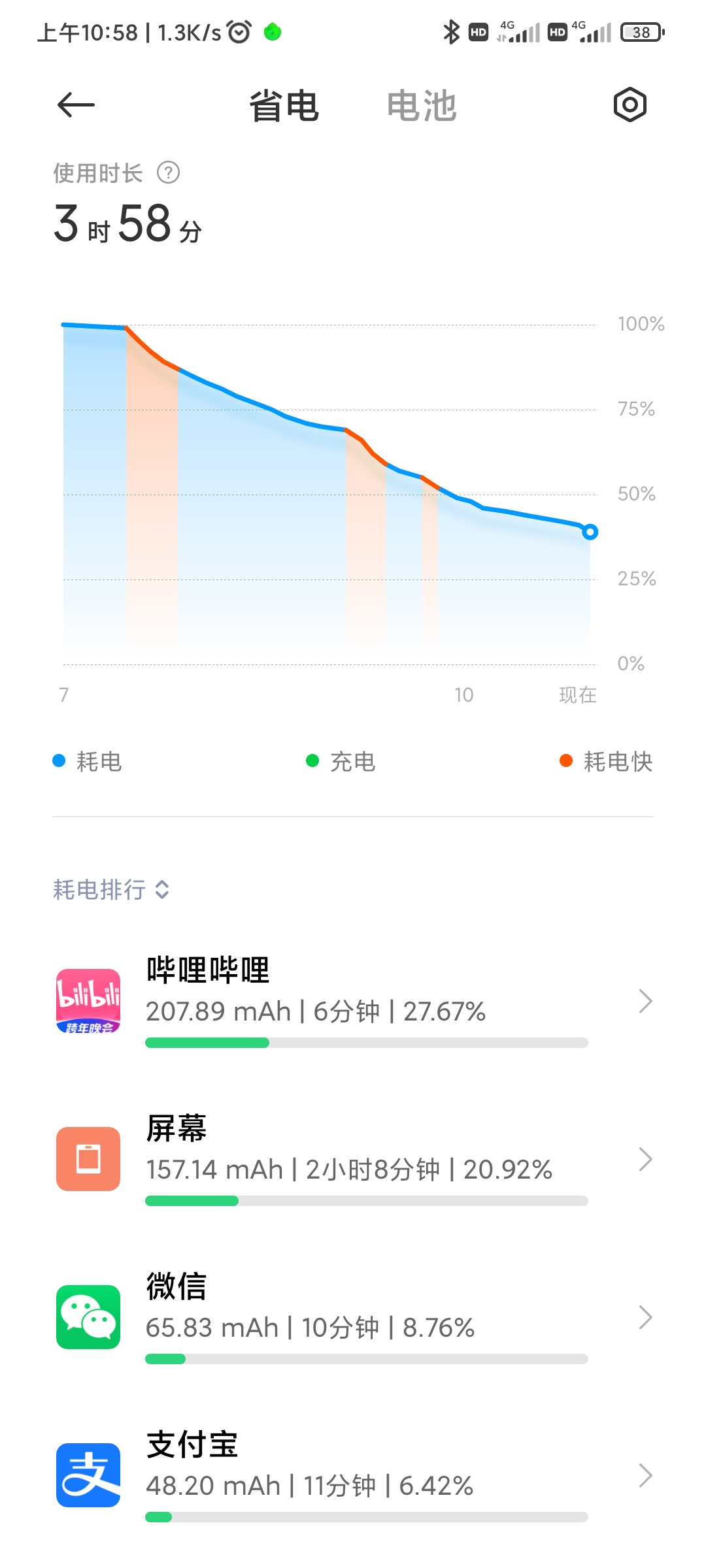Open the 耗电排行 sorting dropdown
Image resolution: width=706 pixels, height=1568 pixels.
111,889
